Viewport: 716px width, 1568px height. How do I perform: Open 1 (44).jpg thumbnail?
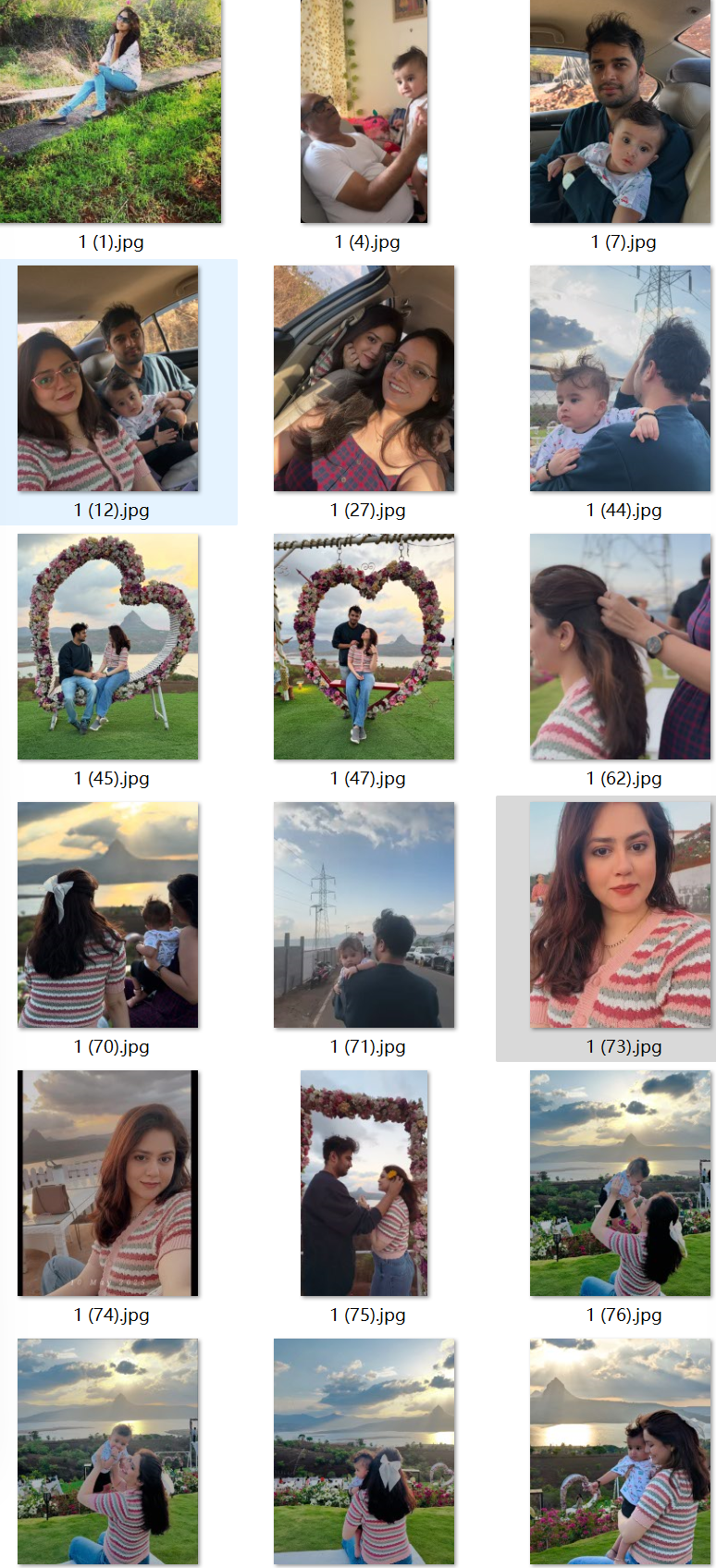click(x=620, y=378)
